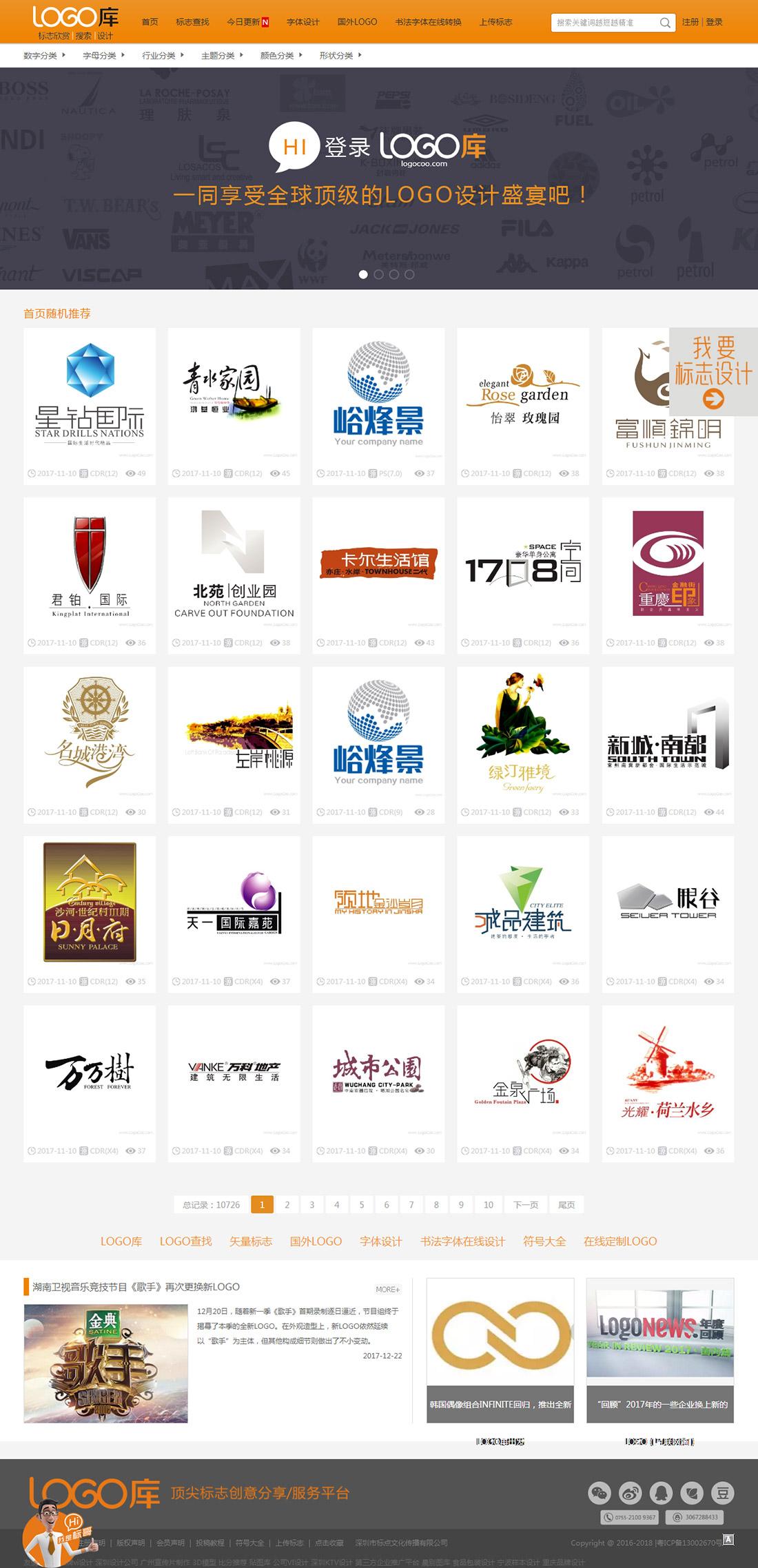
Task: Go to 标志查找 in top navigation
Action: (192, 22)
